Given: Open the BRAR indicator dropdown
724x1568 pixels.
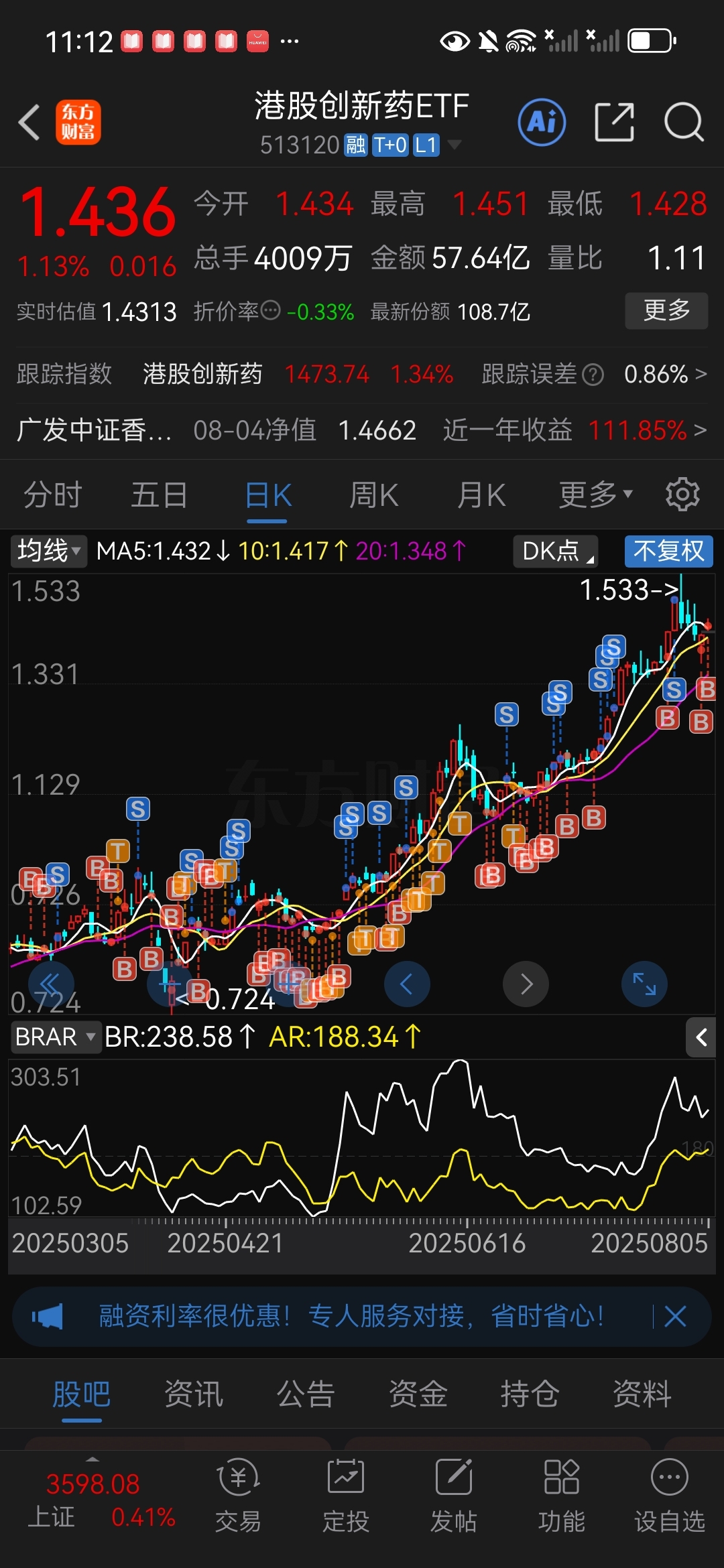Looking at the screenshot, I should (55, 1037).
